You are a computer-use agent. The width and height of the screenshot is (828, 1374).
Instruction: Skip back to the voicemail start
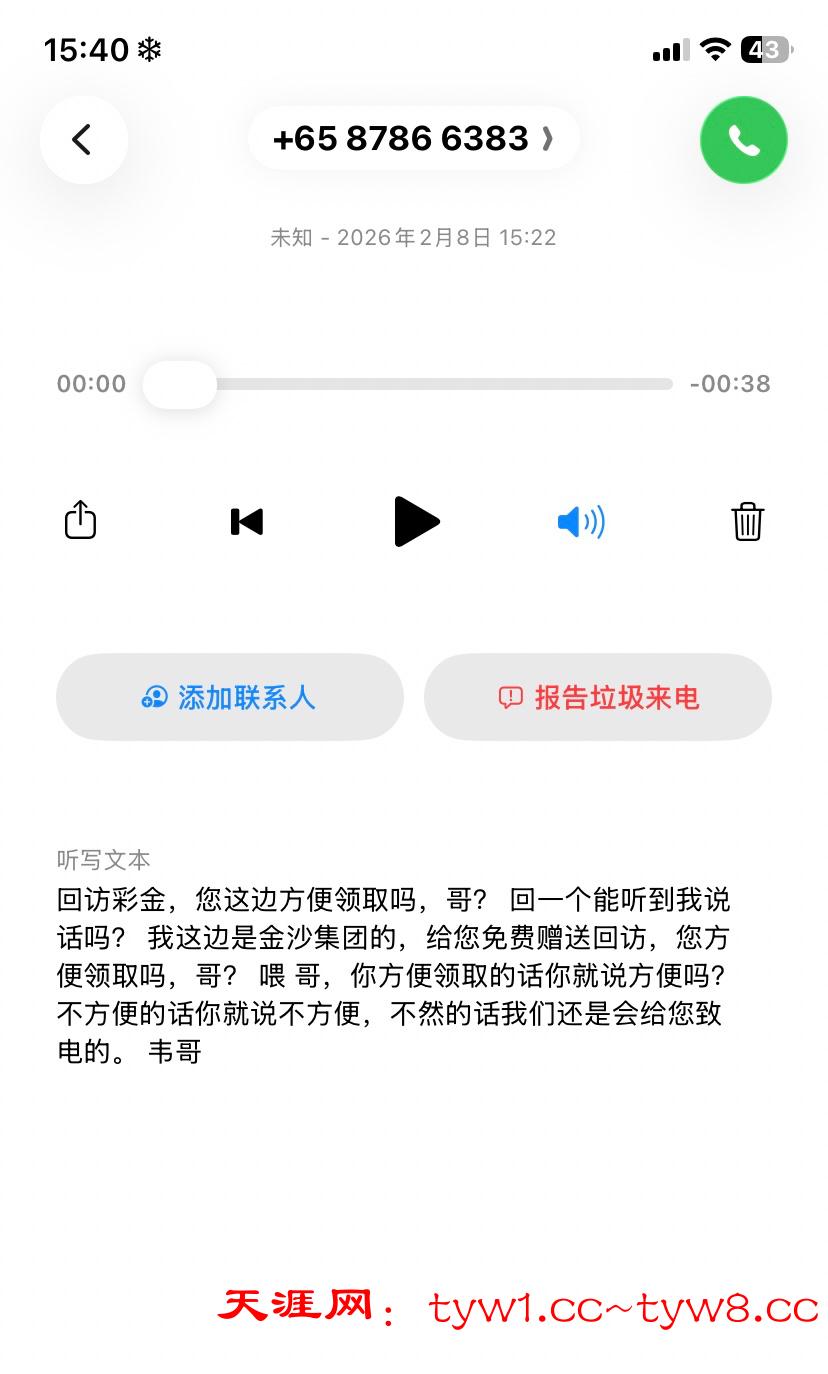coord(246,522)
